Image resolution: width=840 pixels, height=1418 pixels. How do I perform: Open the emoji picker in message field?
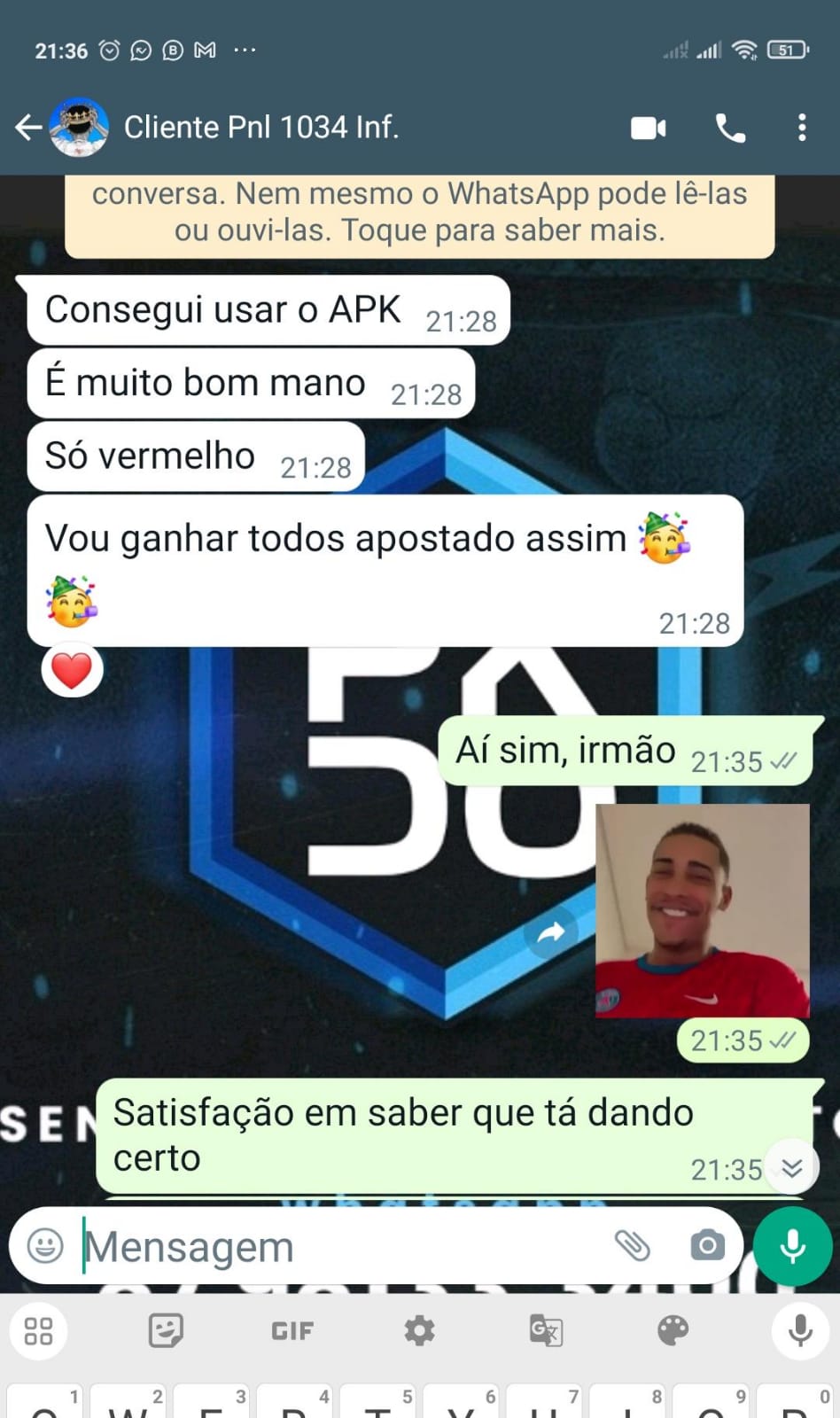pos(45,1245)
